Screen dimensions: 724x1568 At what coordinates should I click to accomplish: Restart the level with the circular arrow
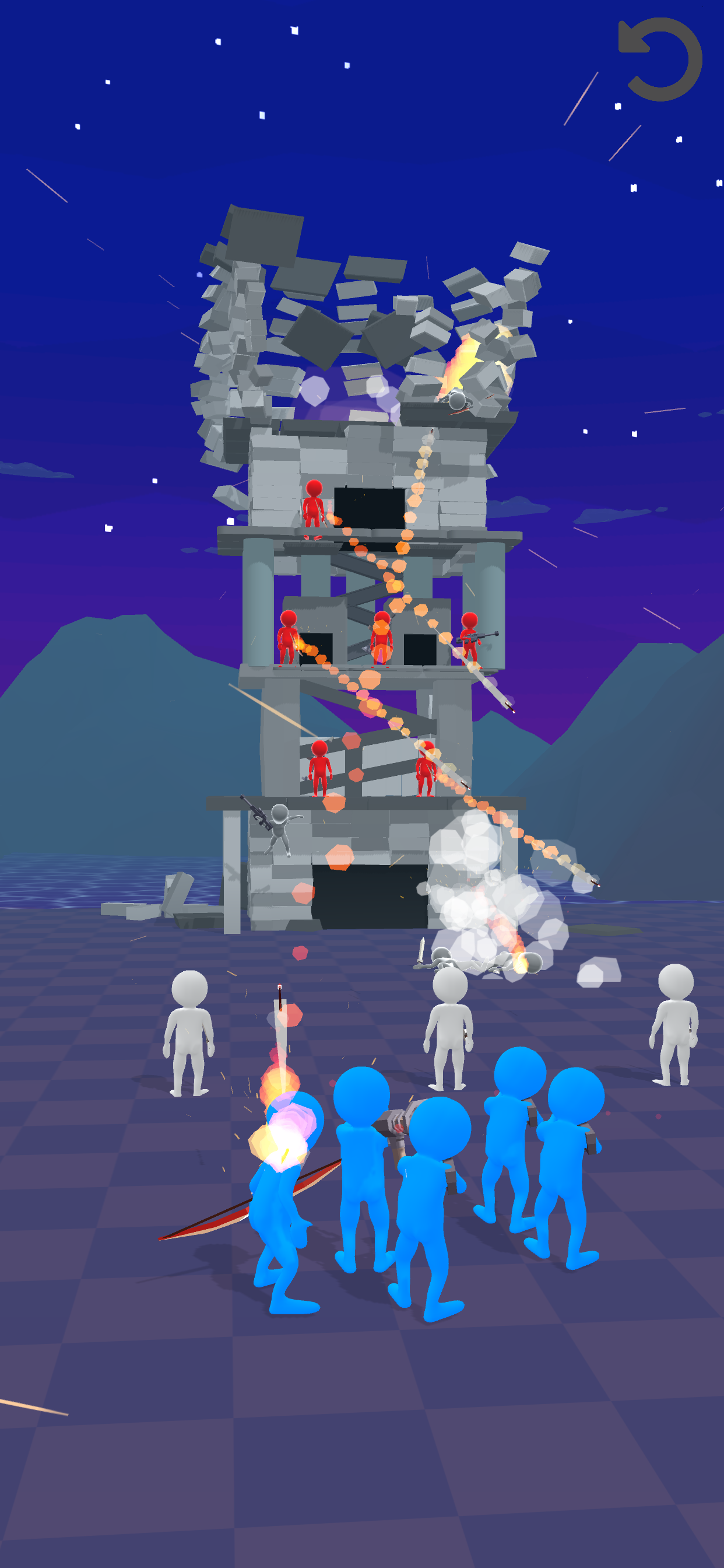pos(660,59)
